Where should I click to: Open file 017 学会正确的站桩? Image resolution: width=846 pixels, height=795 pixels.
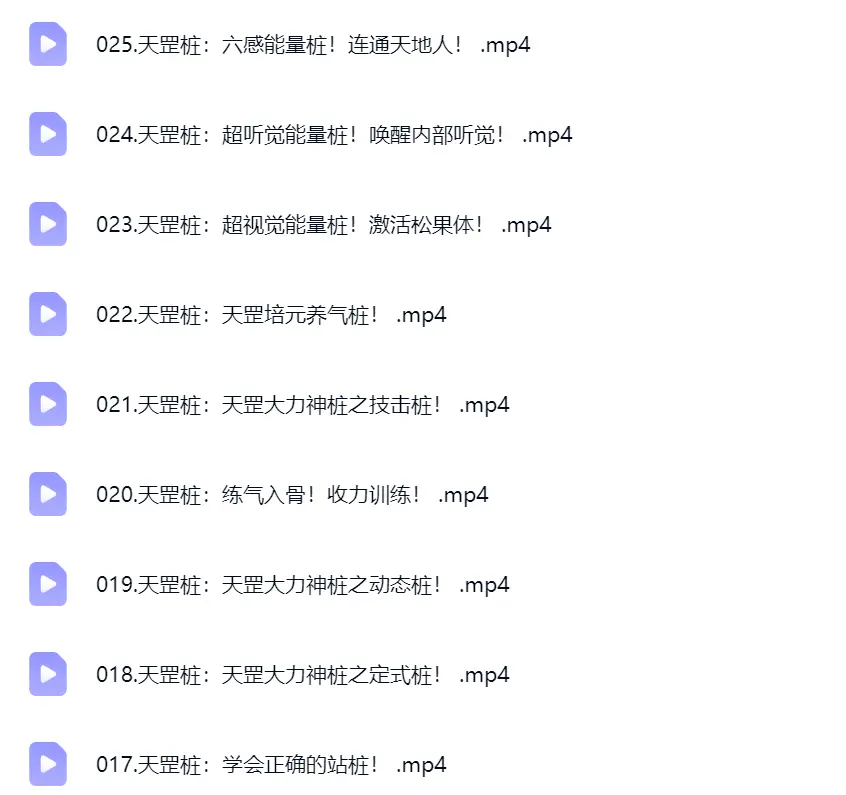pyautogui.click(x=271, y=765)
